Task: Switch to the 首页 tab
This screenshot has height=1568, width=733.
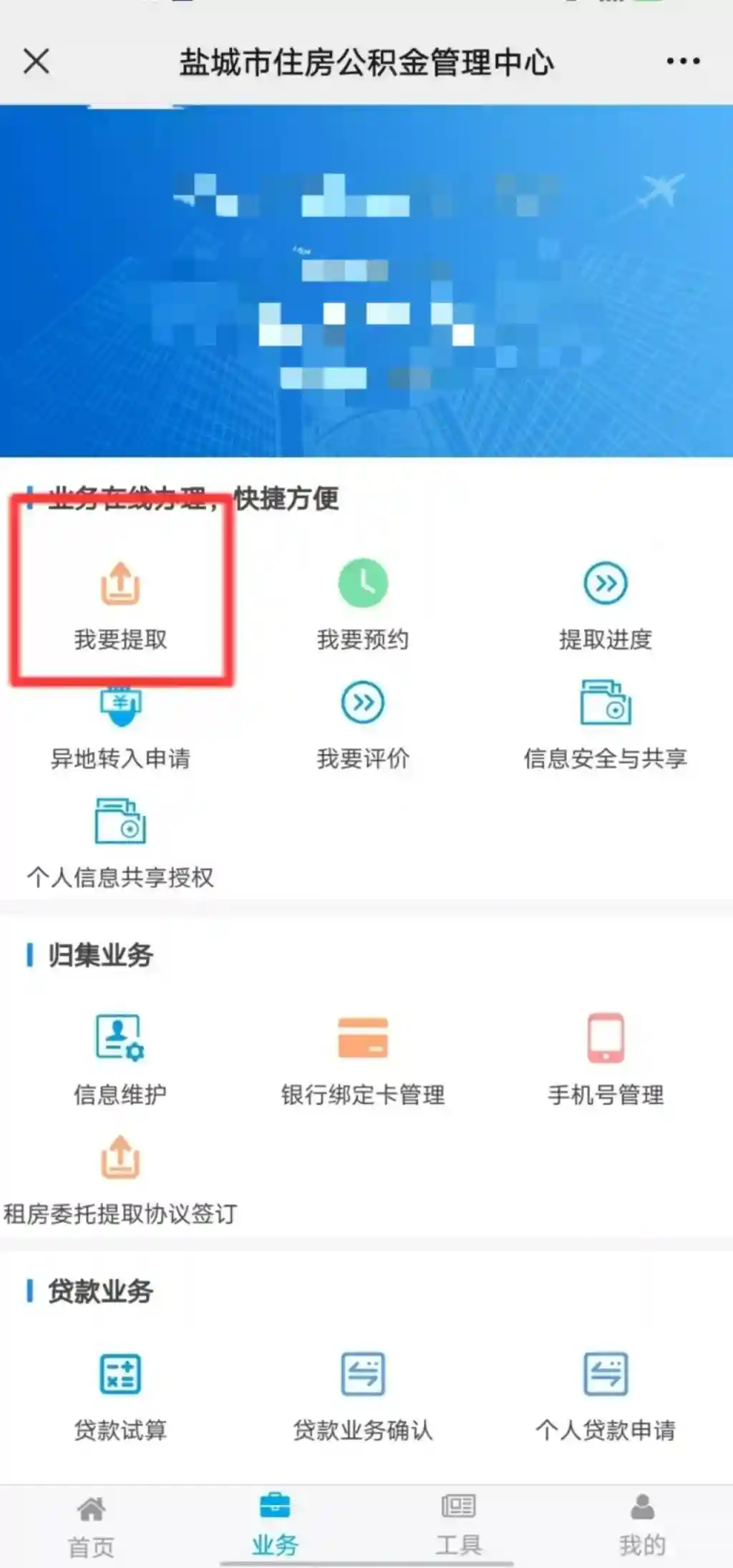Action: tap(91, 1525)
